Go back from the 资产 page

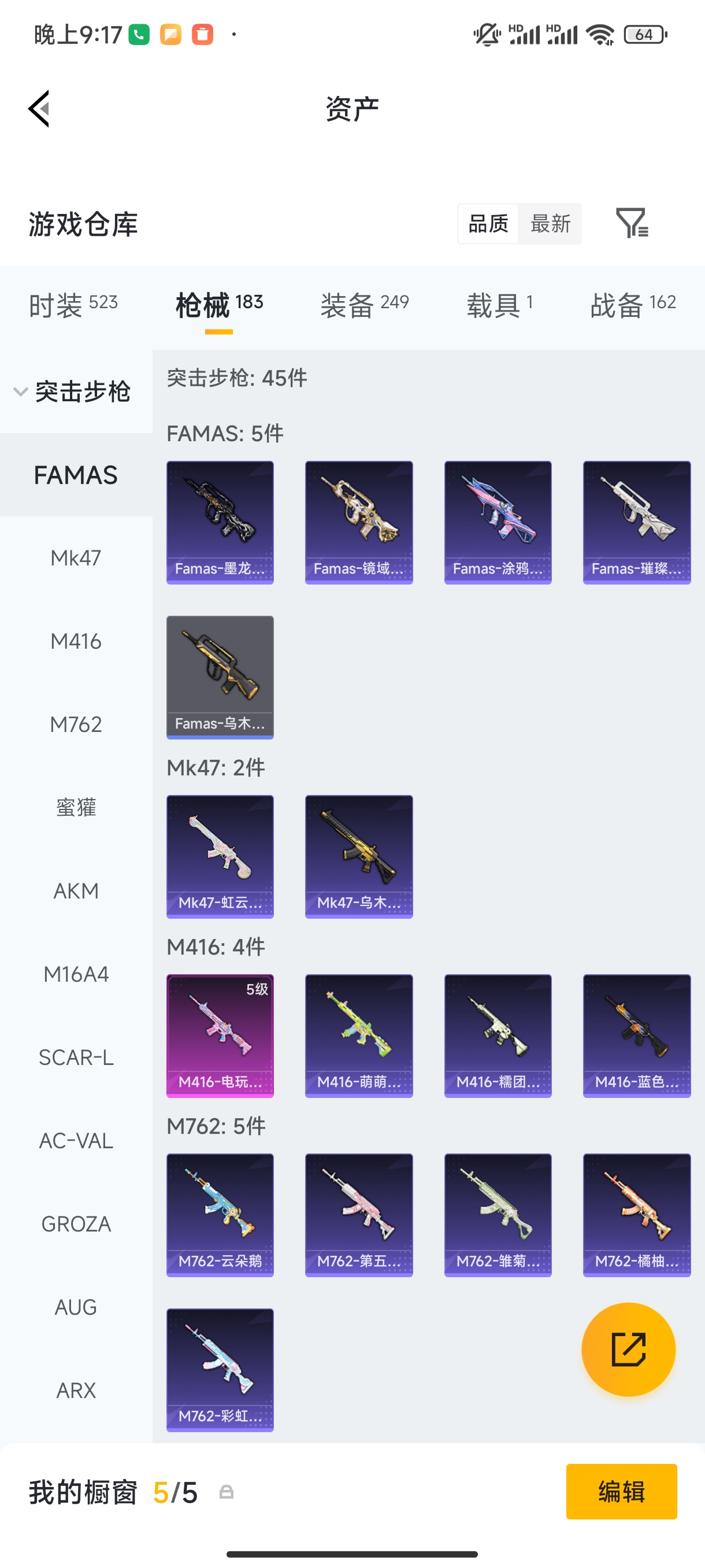coord(39,109)
